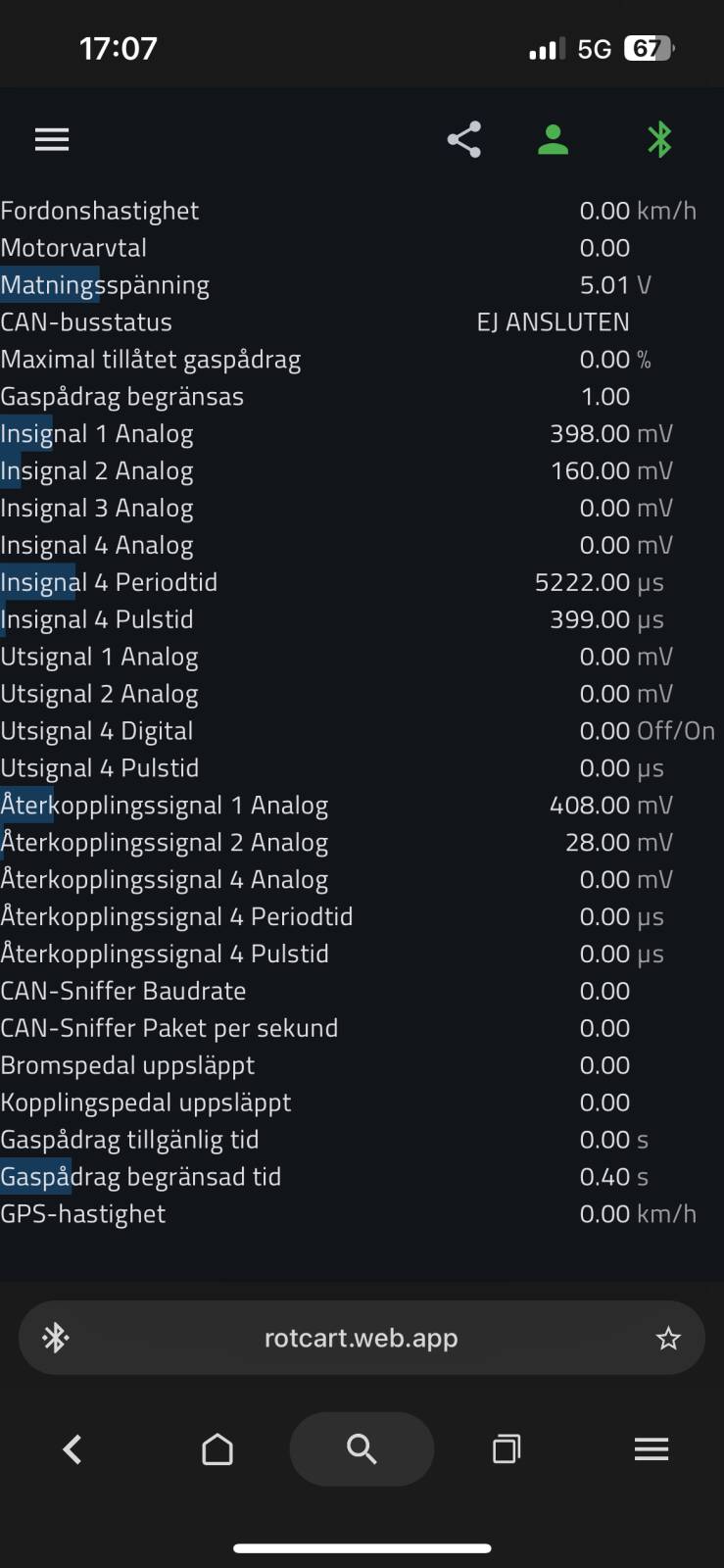The image size is (724, 1568).
Task: Open the browser tabs overview
Action: click(x=507, y=1449)
